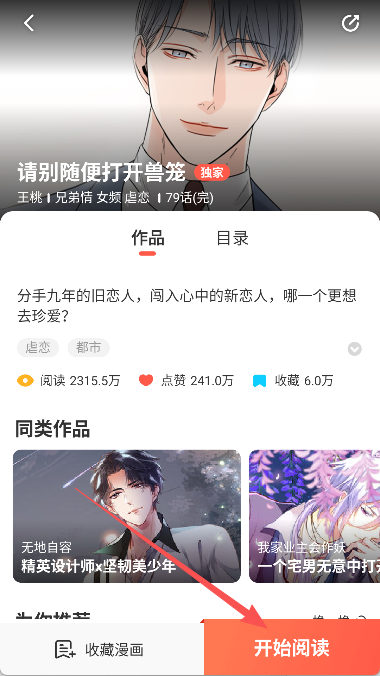Go back using the top-left arrow
Viewport: 380px width, 676px height.
tap(29, 22)
